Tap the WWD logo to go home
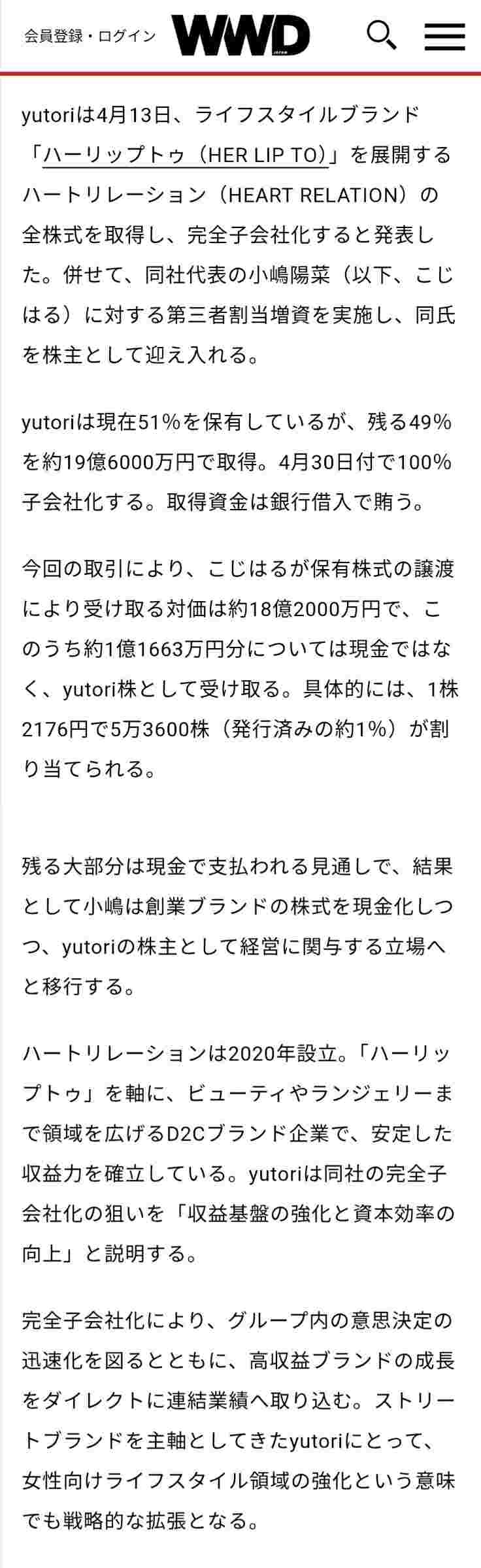This screenshot has height=1568, width=481. [241, 35]
